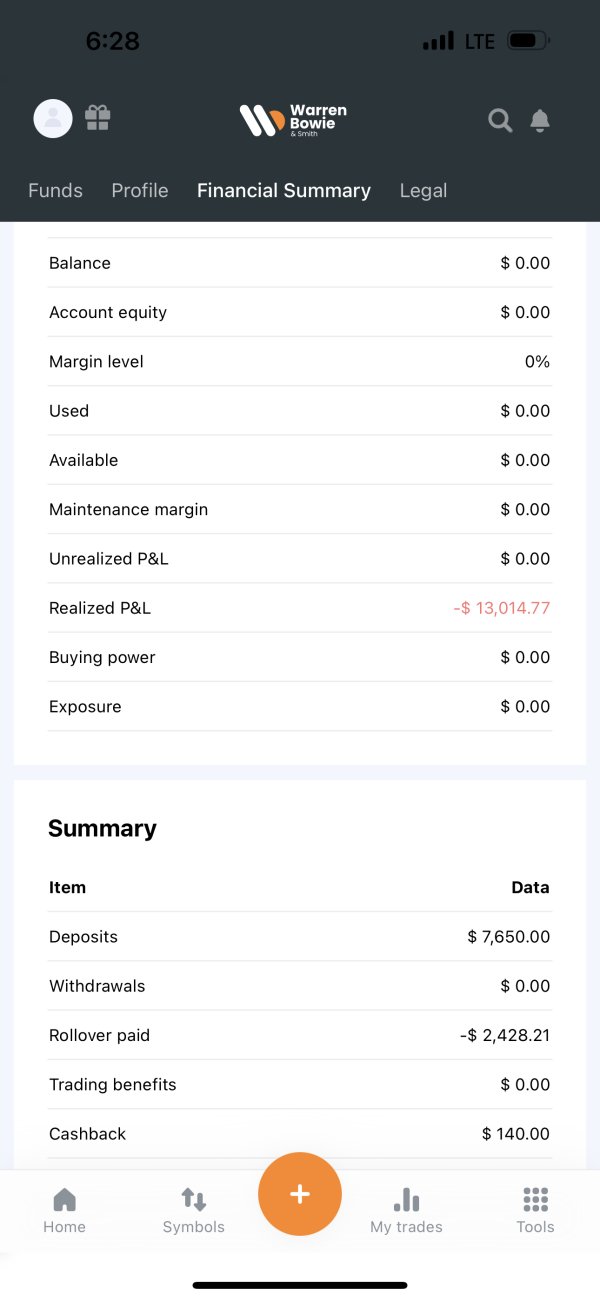Switch to the Profile tab
The image size is (600, 1300).
point(140,190)
